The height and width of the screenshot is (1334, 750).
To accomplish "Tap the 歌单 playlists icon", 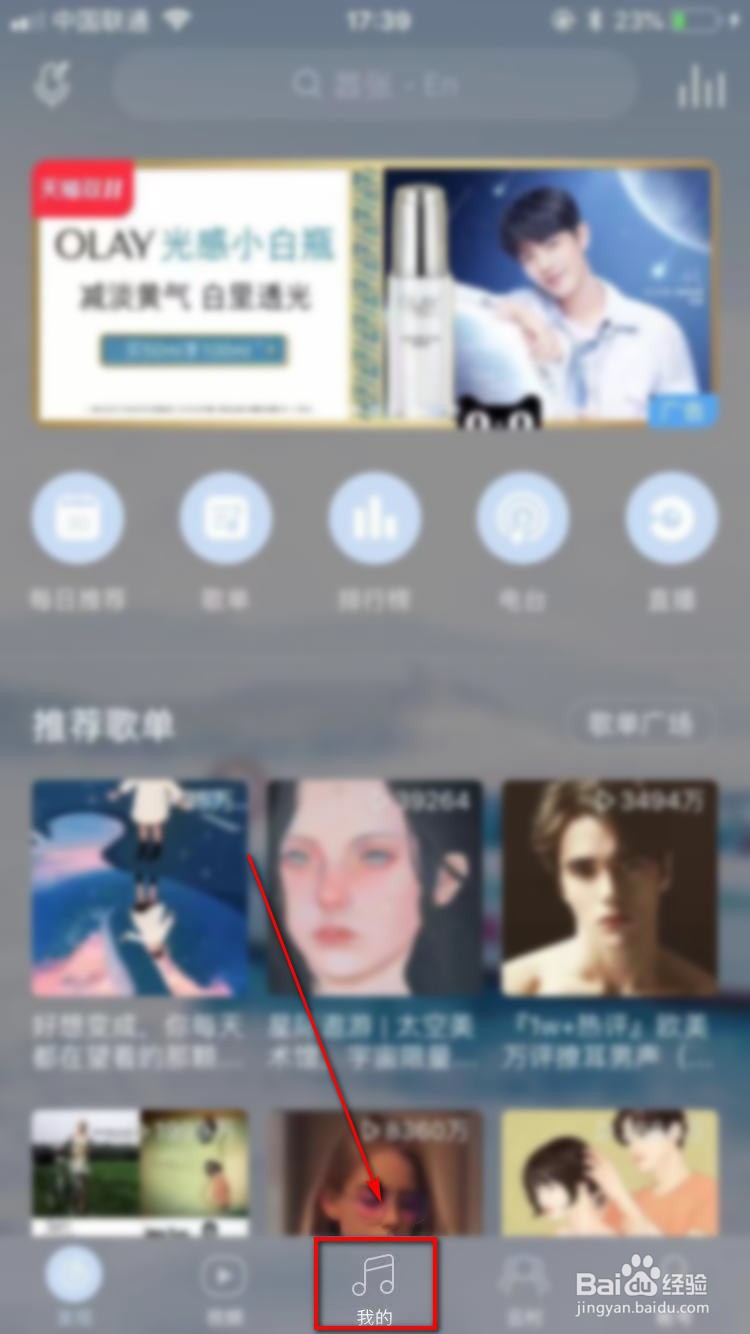I will [x=226, y=516].
